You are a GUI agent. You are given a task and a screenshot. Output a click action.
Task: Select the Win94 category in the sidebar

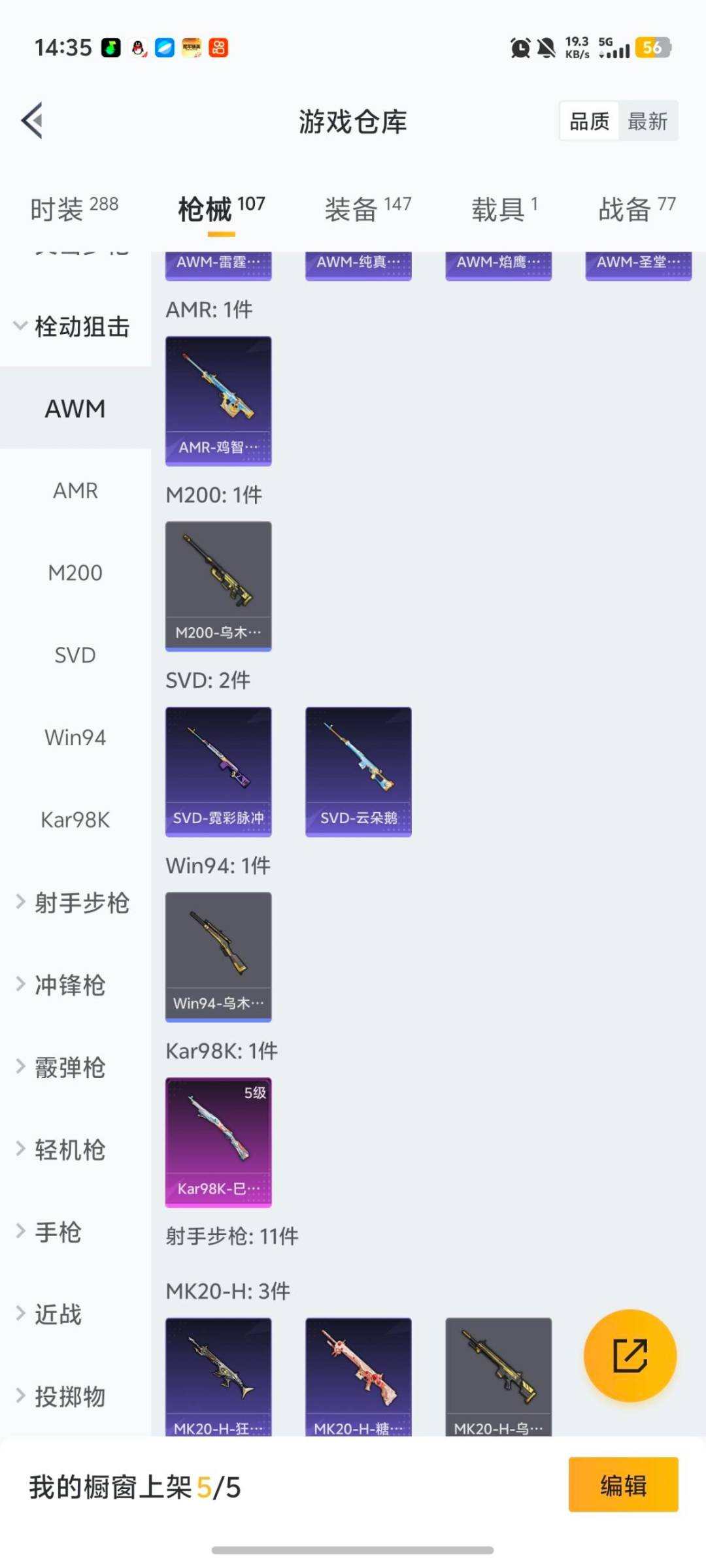[x=75, y=737]
